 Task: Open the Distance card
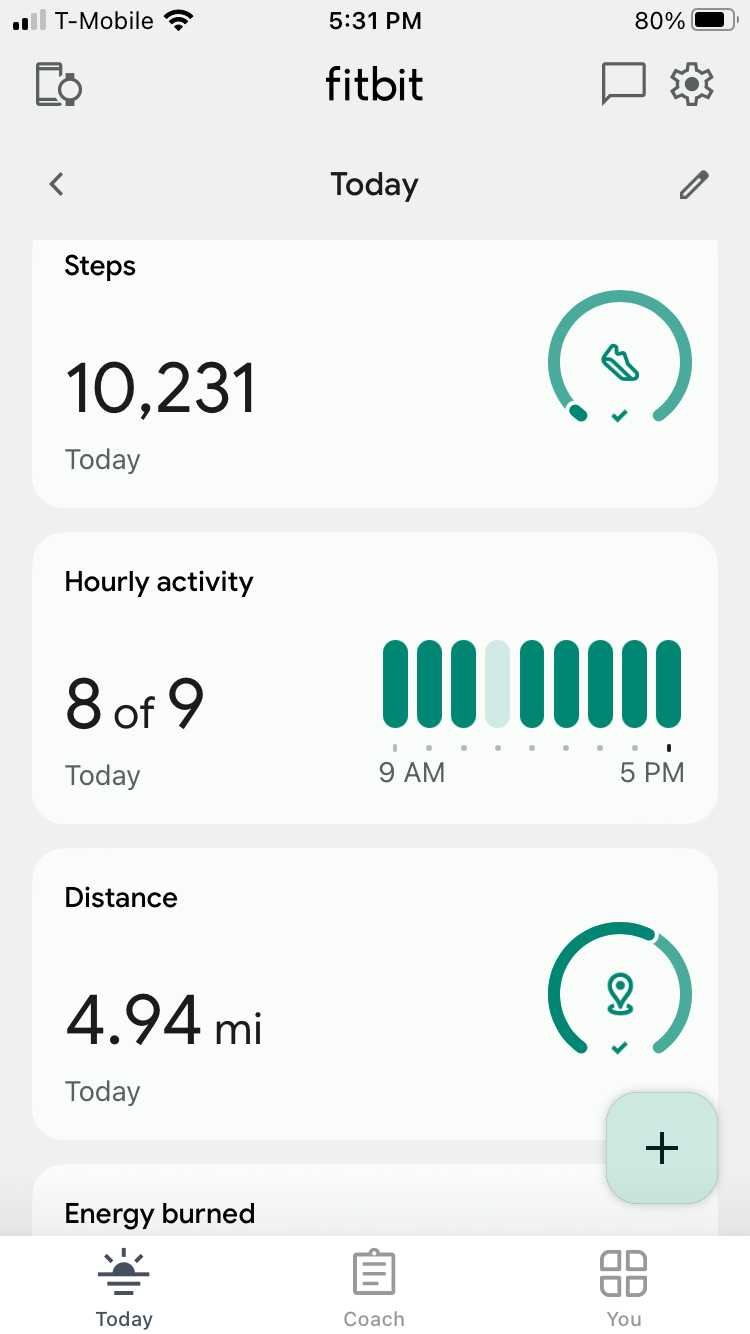[375, 994]
